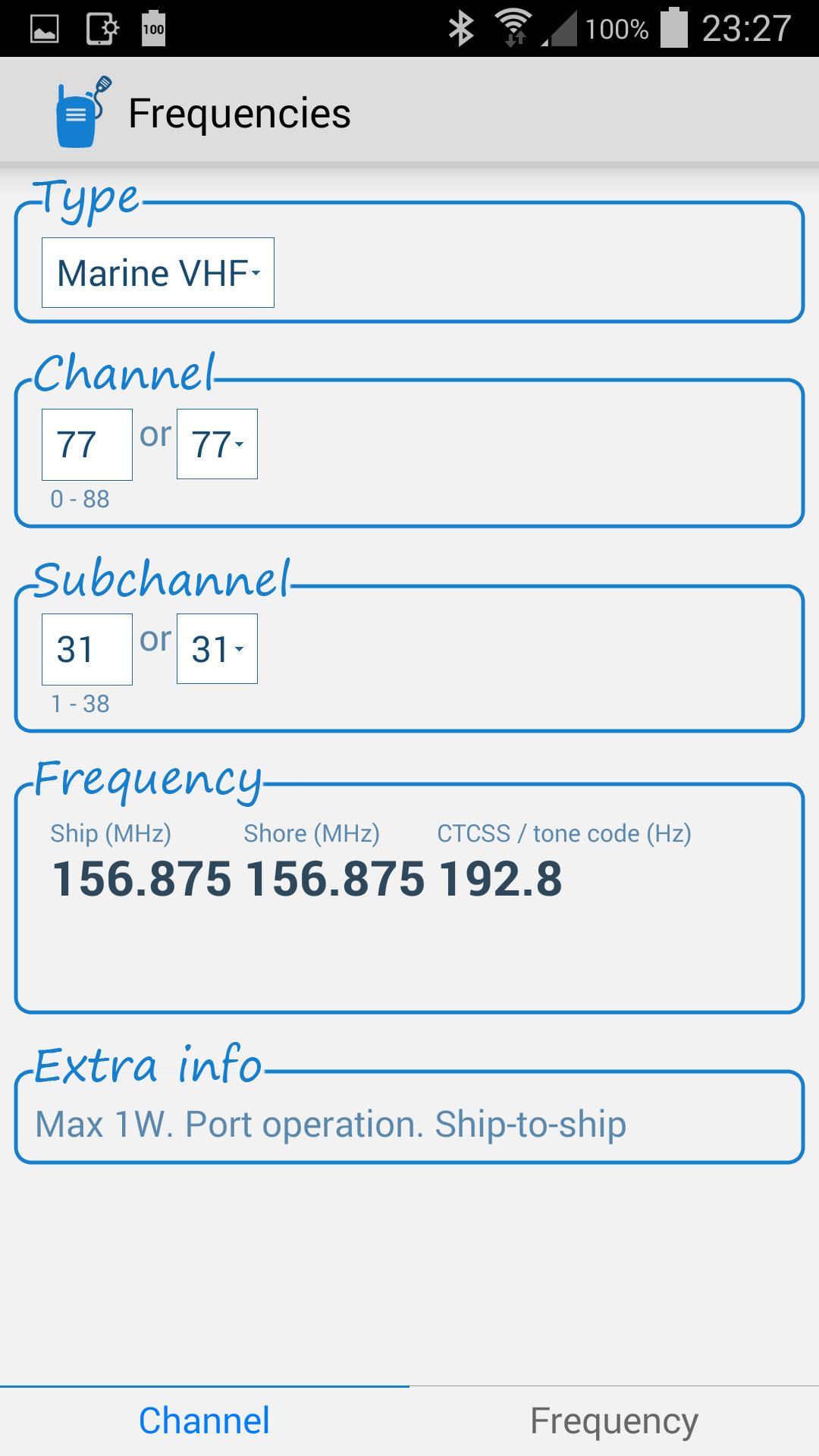
Task: Edit the subchannel number text field
Action: point(87,649)
